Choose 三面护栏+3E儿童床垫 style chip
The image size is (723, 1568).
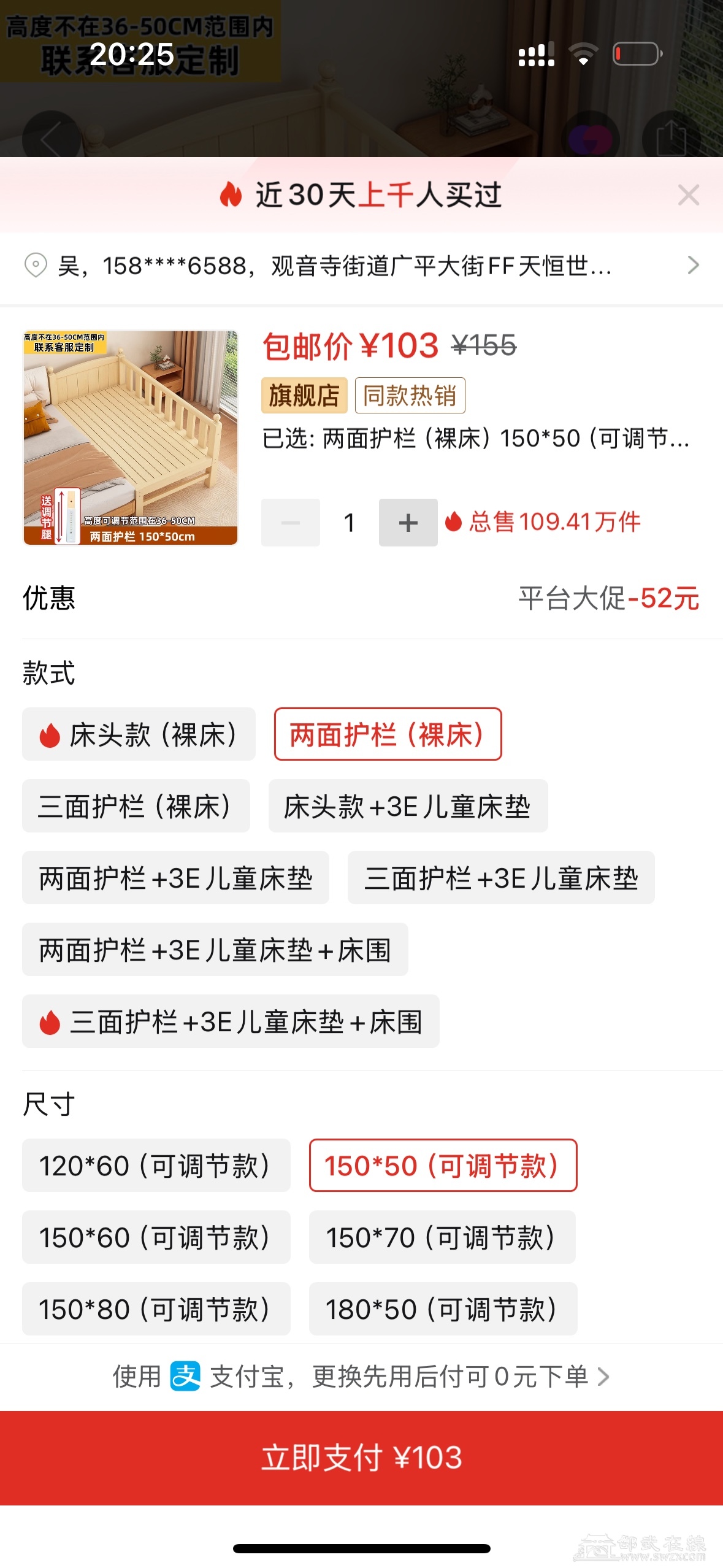point(500,878)
